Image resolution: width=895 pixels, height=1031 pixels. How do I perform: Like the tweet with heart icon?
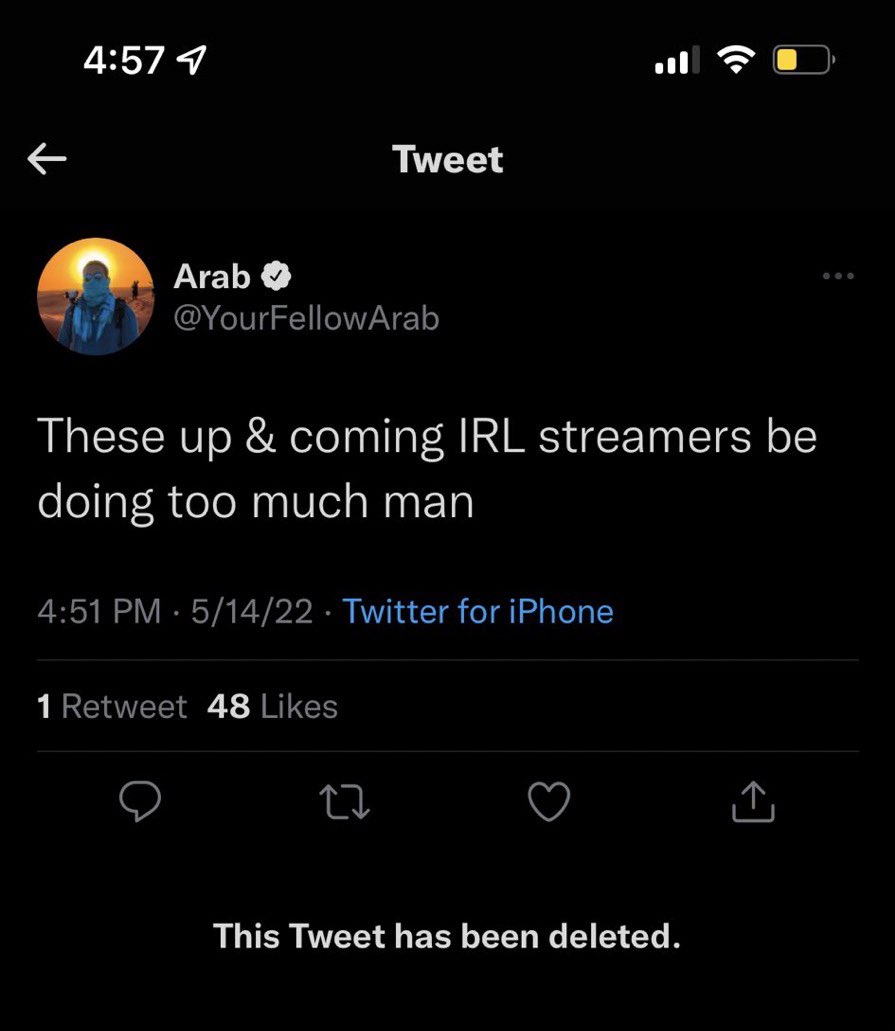click(x=549, y=802)
